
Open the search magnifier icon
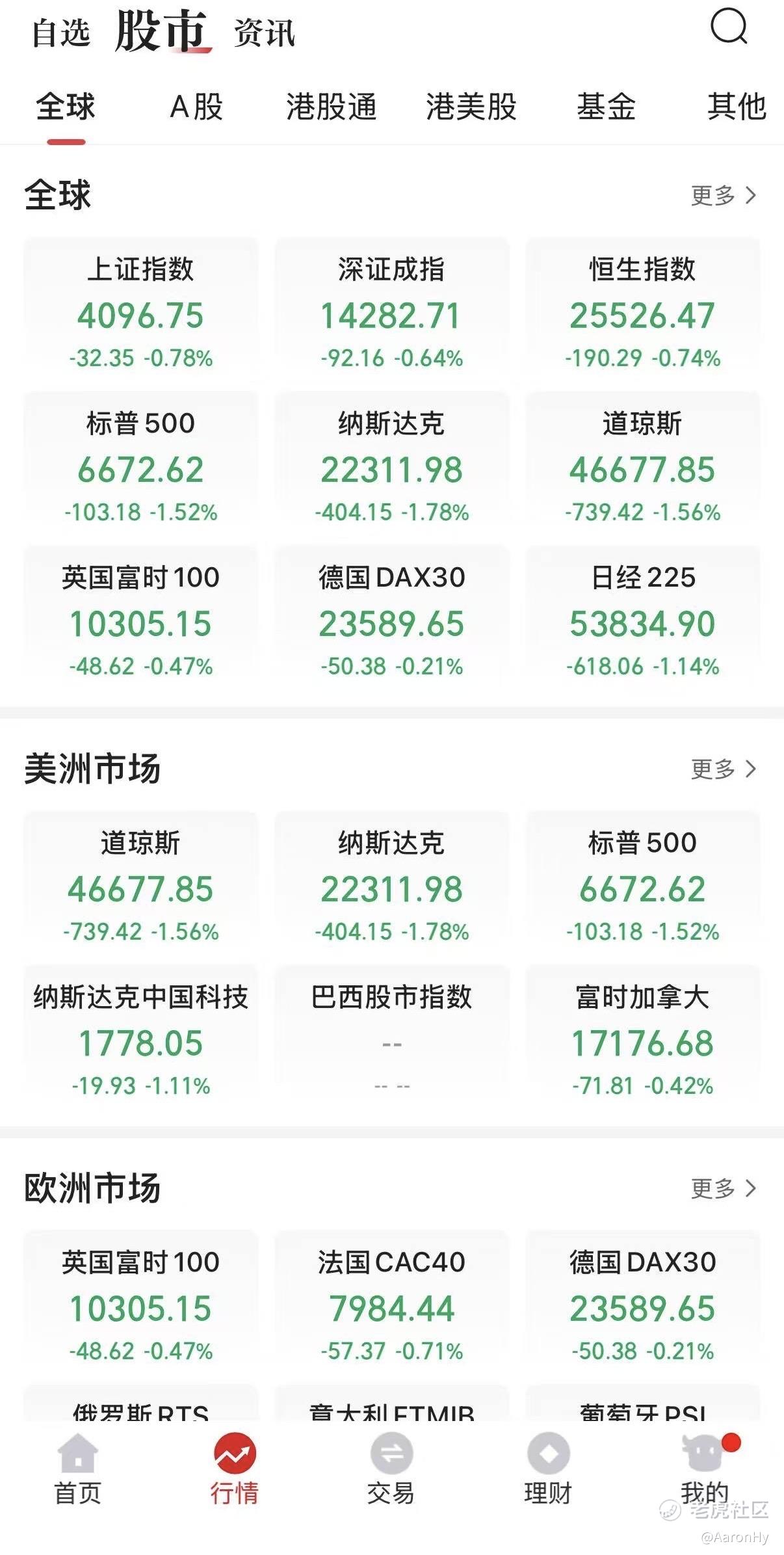pyautogui.click(x=729, y=27)
